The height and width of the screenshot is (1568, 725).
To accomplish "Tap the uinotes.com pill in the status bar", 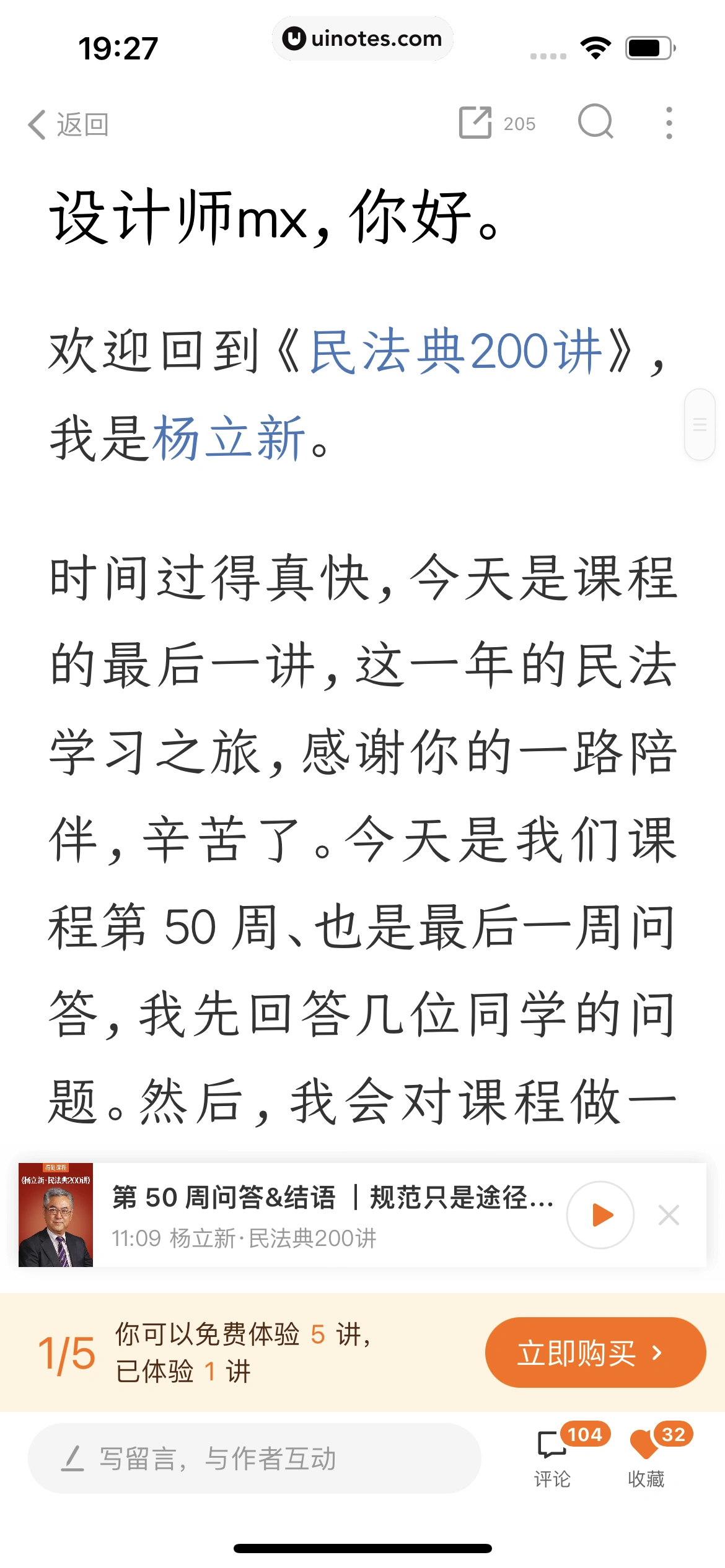I will pos(362,38).
